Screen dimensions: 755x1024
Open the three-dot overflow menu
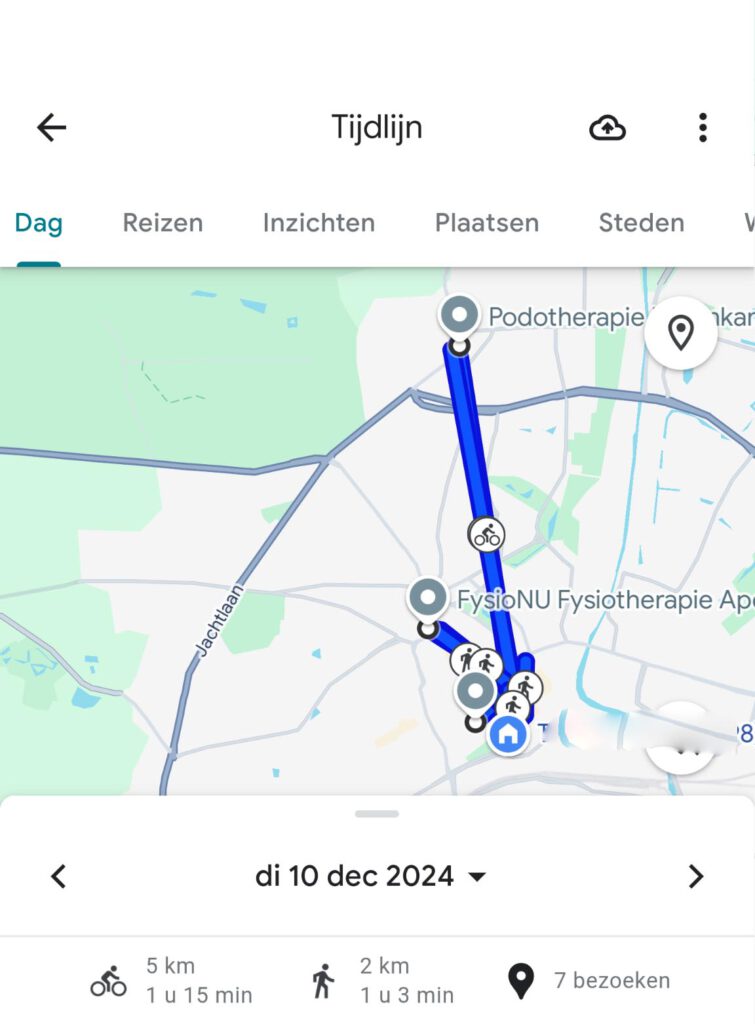click(x=703, y=127)
